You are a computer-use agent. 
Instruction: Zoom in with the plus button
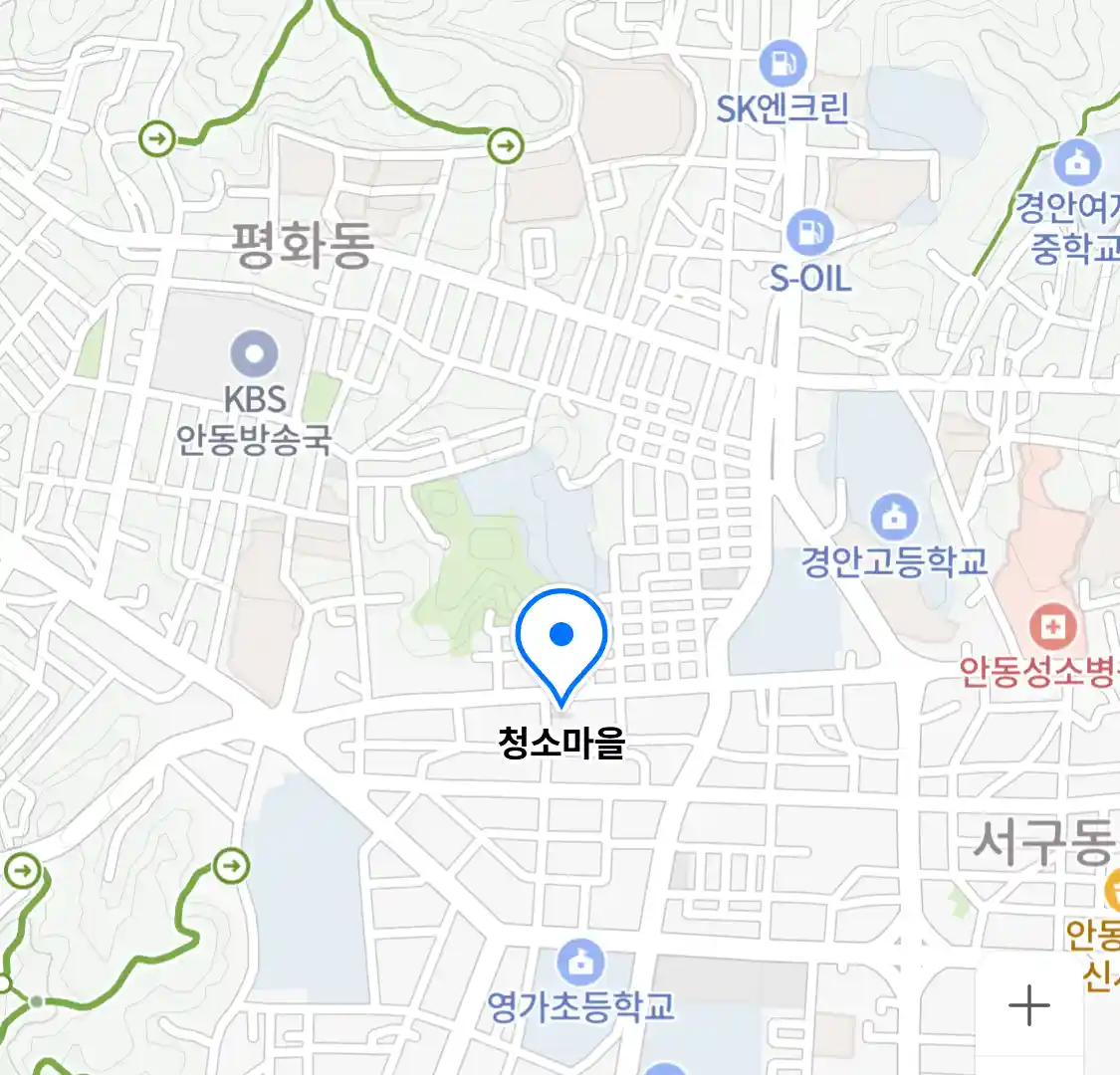point(1028,1005)
